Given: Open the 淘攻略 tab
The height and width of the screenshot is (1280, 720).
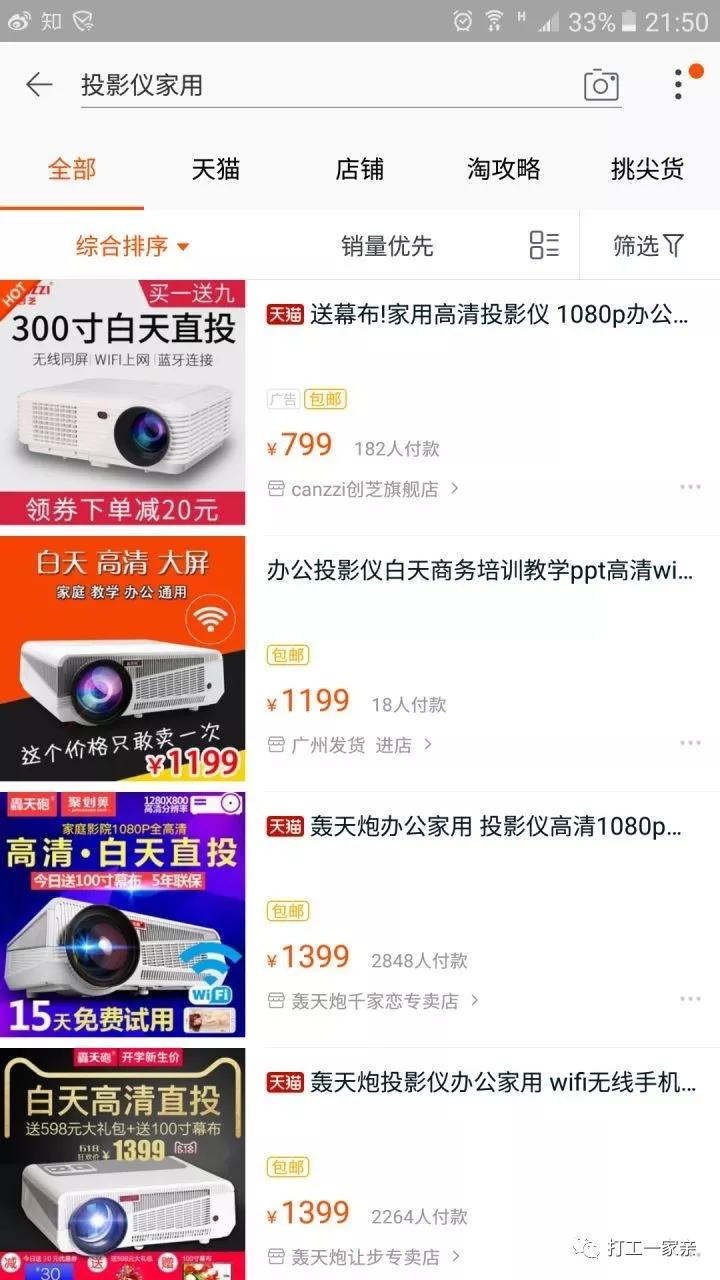Looking at the screenshot, I should coord(504,170).
